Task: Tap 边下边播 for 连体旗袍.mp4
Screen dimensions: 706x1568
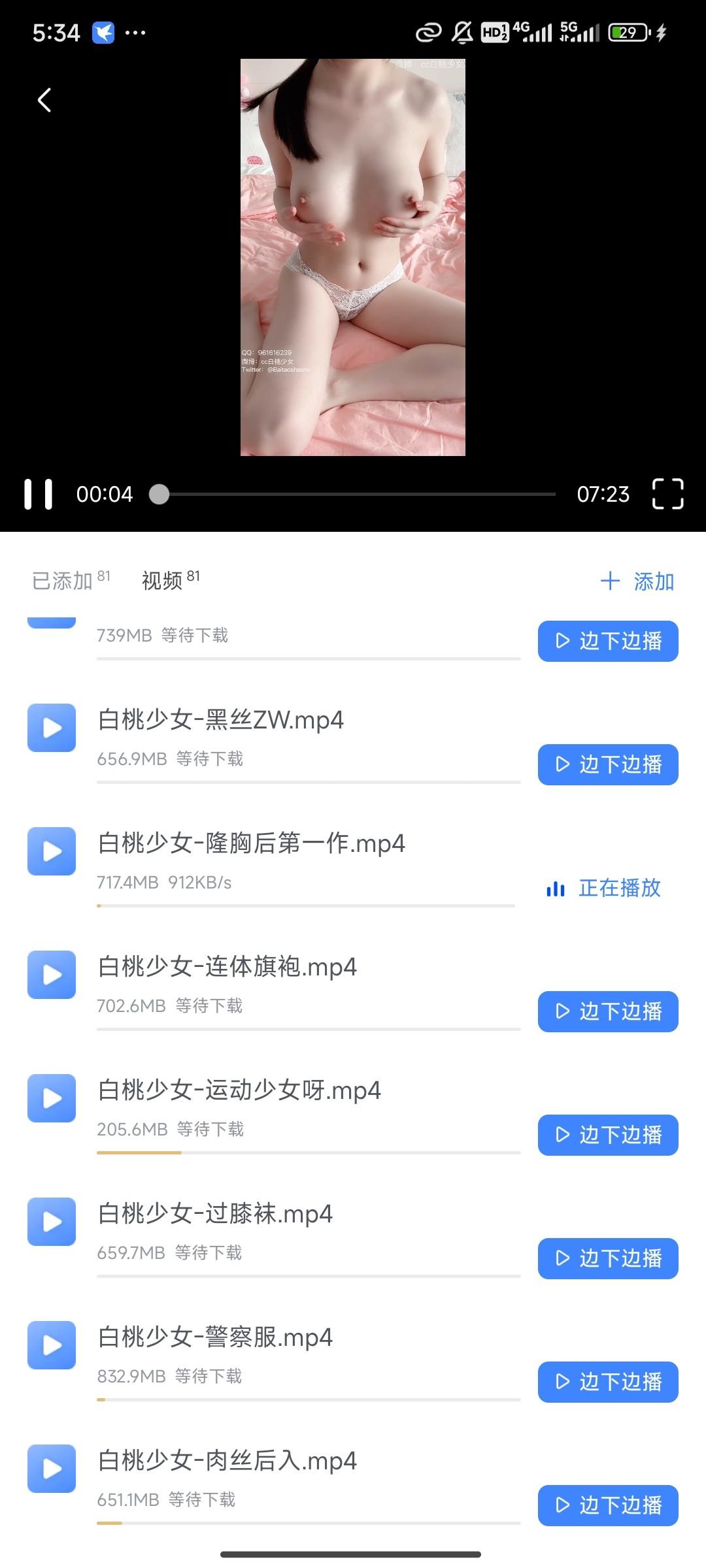Action: pos(608,1011)
